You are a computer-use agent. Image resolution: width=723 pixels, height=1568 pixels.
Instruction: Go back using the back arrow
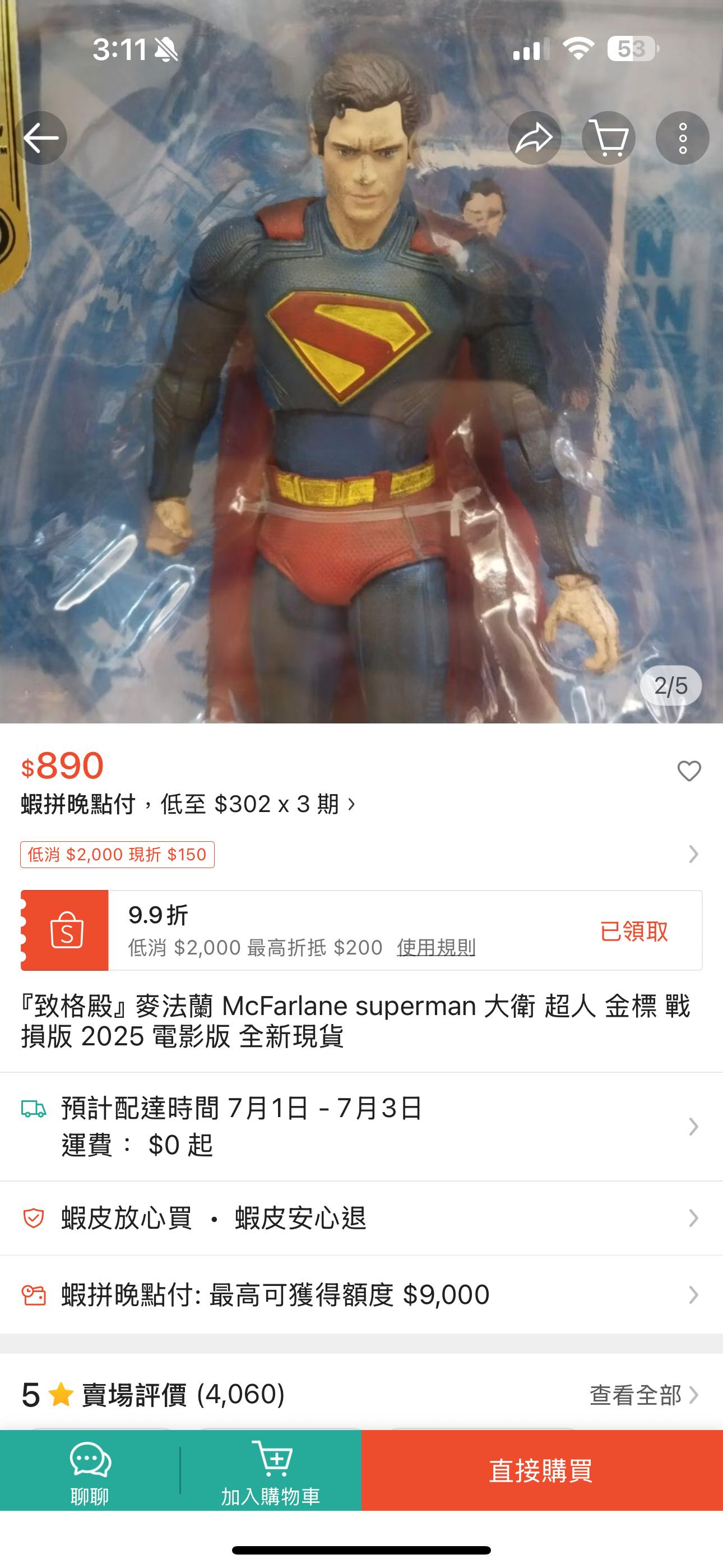[41, 138]
